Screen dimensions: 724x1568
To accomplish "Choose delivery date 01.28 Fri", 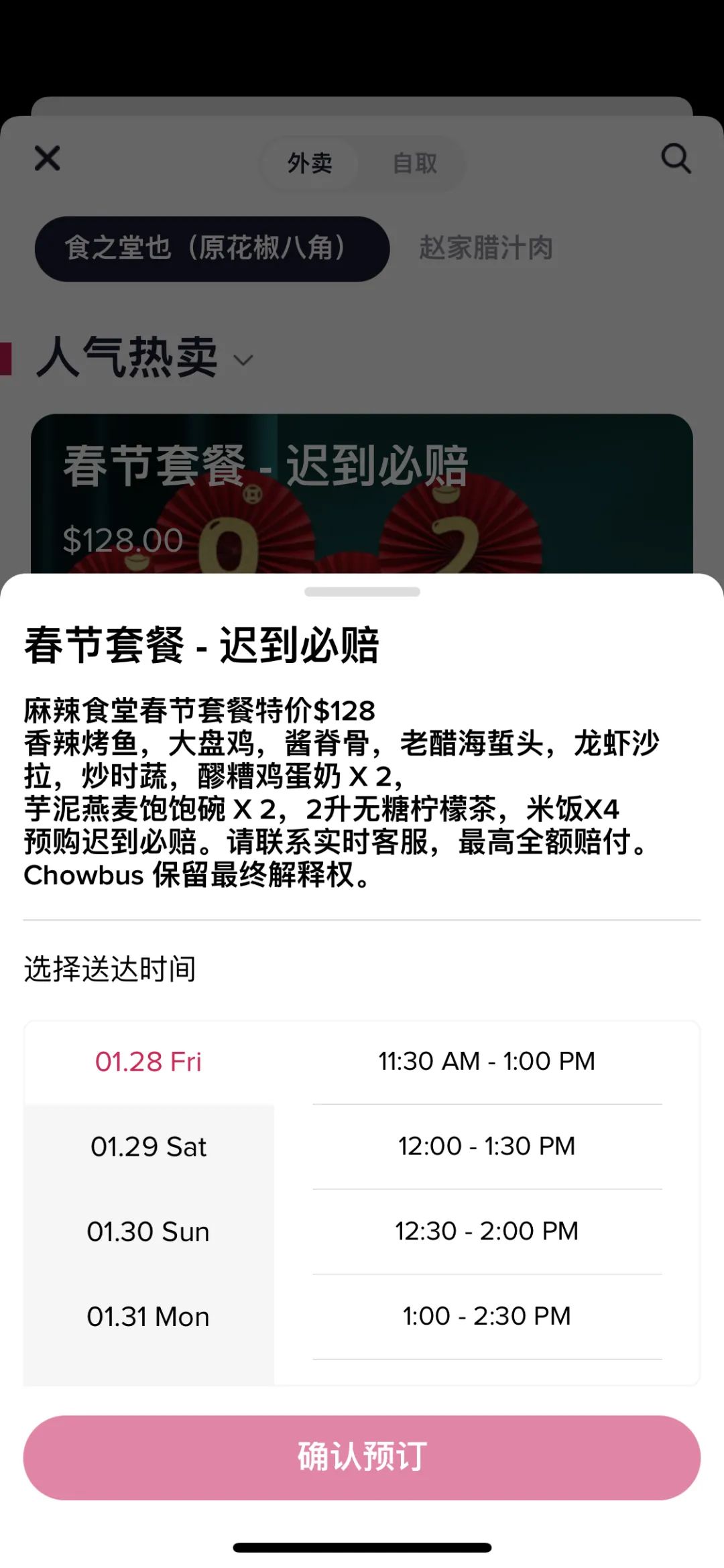I will [x=148, y=1062].
